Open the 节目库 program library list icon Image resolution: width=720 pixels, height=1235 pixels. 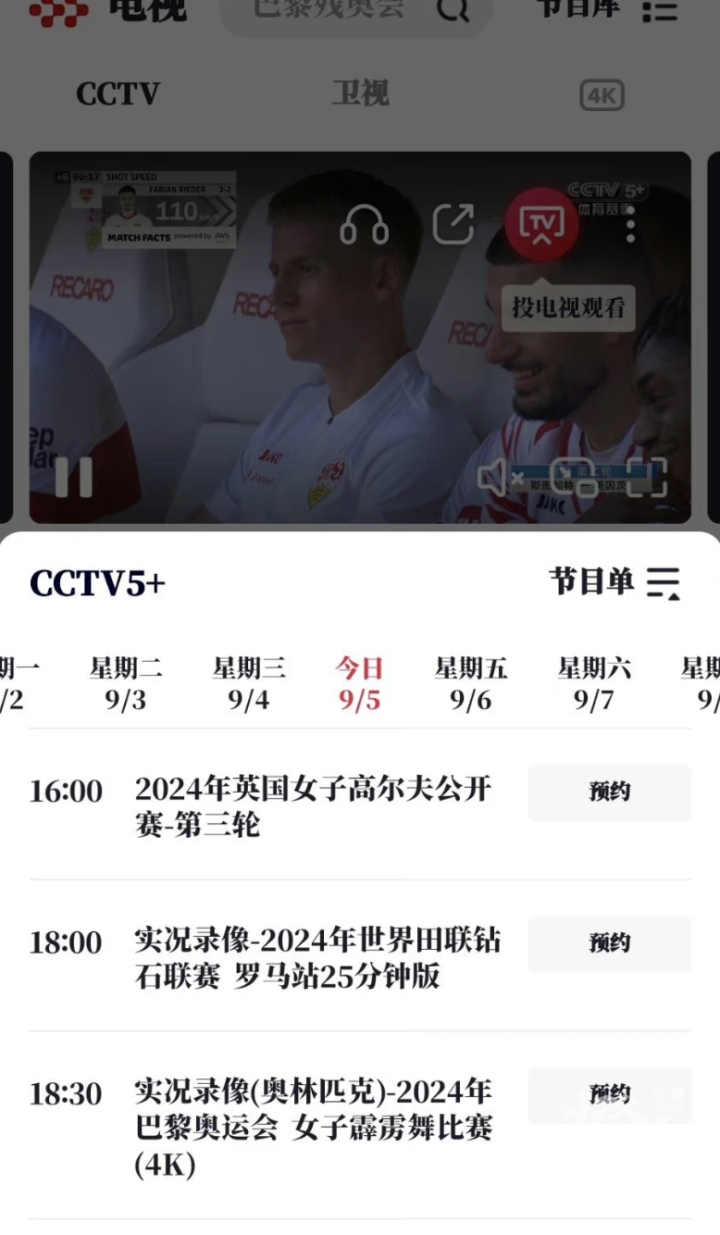pos(661,12)
